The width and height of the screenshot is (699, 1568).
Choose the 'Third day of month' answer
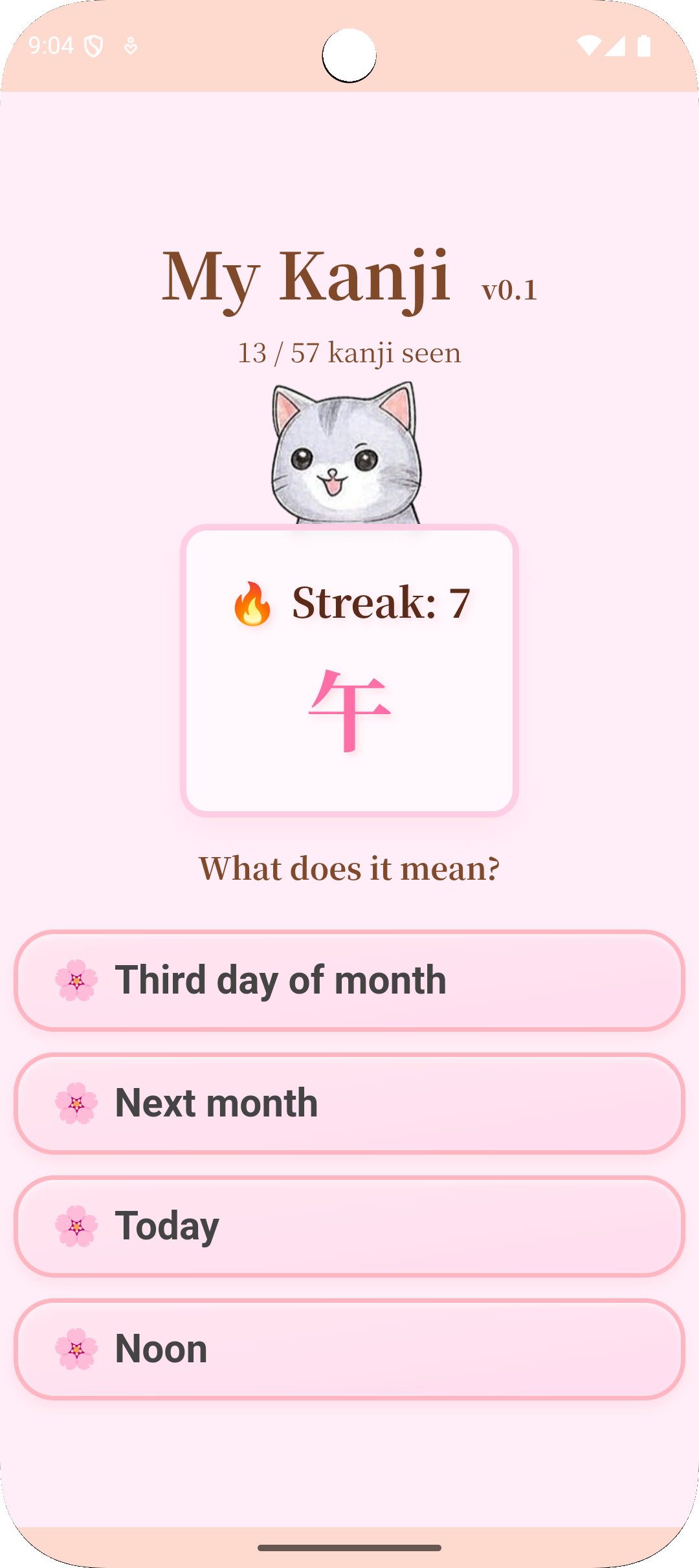(x=349, y=980)
